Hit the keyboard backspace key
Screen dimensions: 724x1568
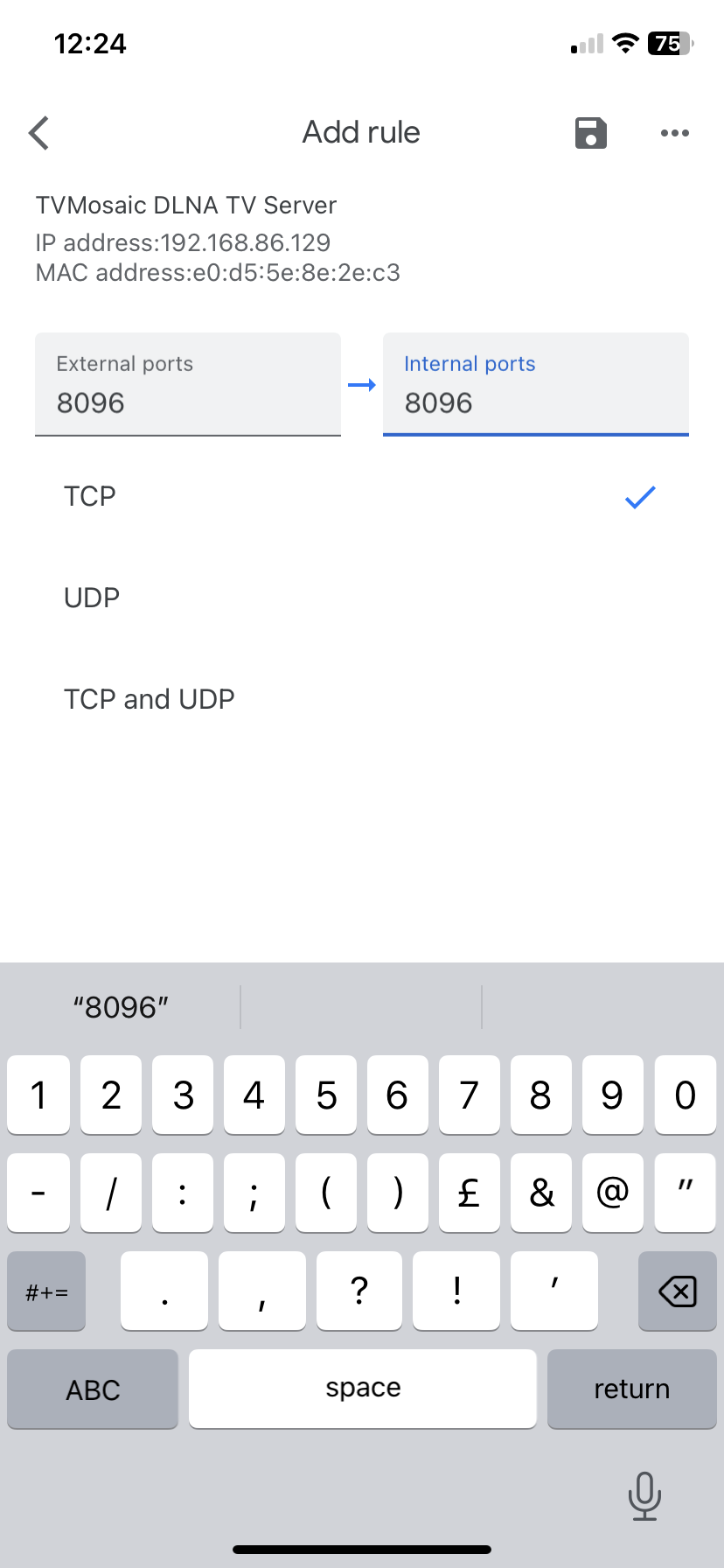[677, 1291]
